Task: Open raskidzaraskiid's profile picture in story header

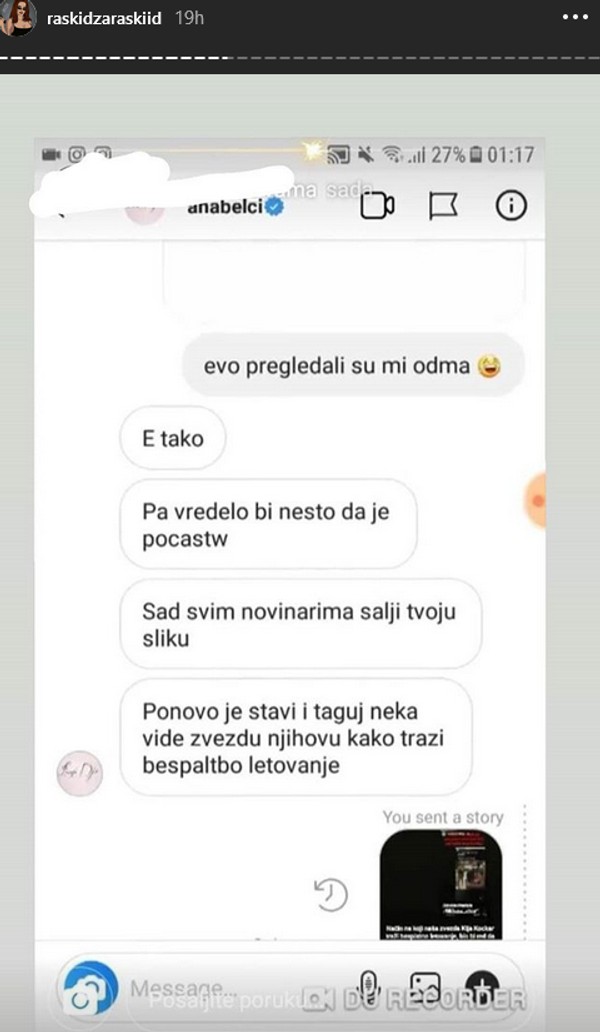Action: pyautogui.click(x=17, y=19)
